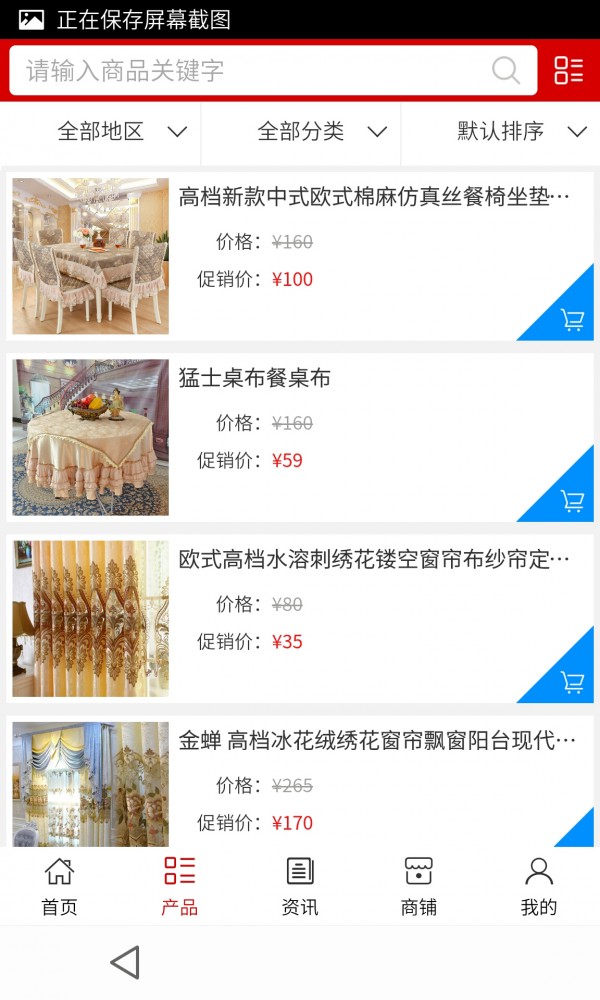Open the 金蝉 高档冰花绒 curtain product
The width and height of the screenshot is (600, 1000).
(x=377, y=741)
